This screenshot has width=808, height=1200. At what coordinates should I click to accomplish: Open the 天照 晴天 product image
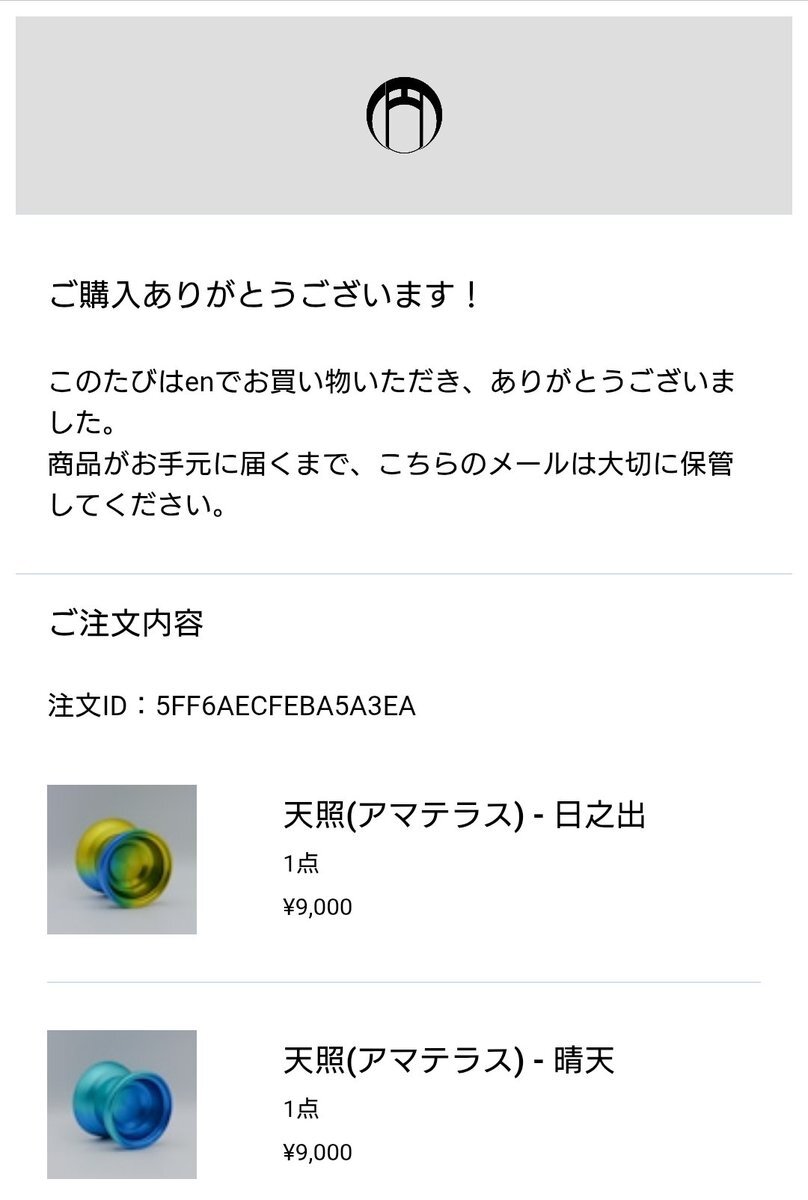(x=122, y=1104)
